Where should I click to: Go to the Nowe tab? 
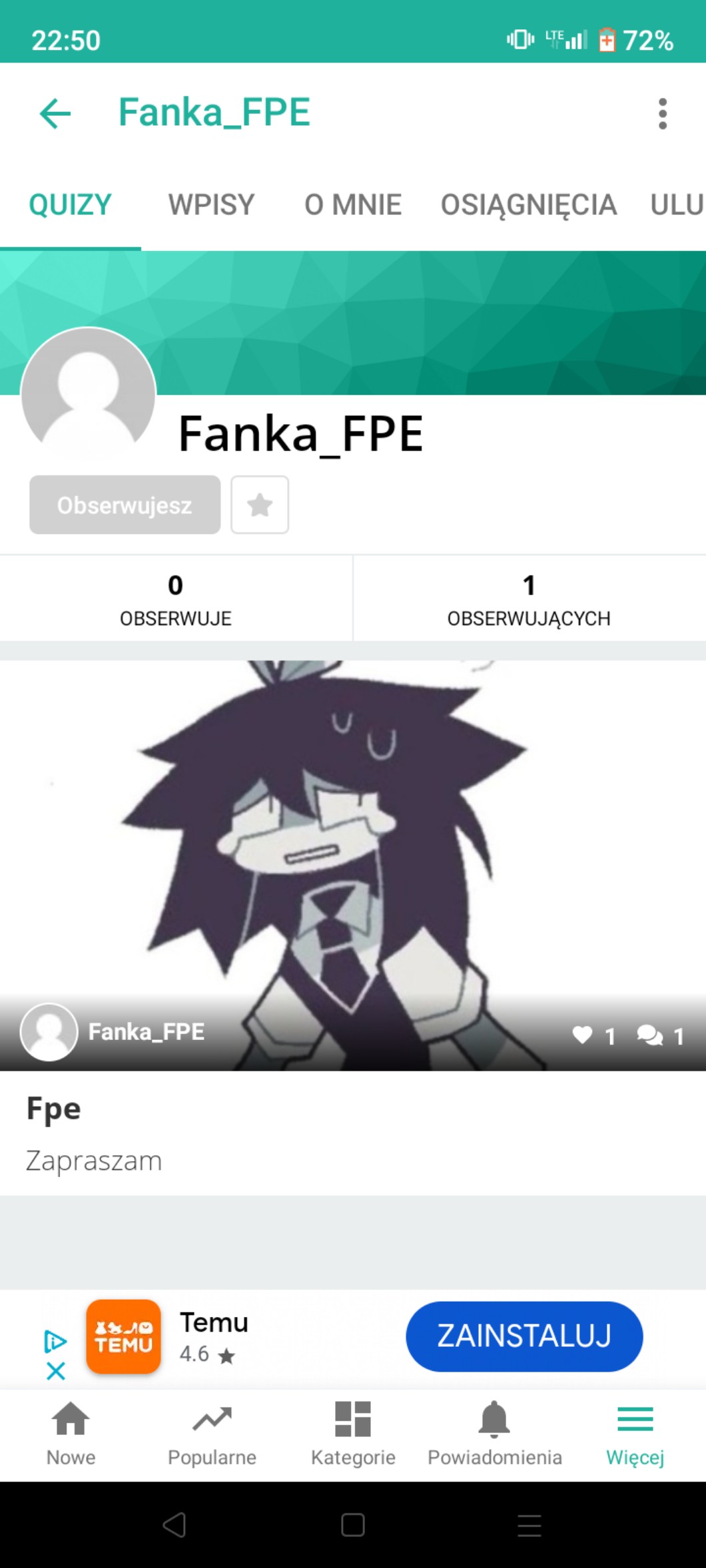pos(71,1434)
